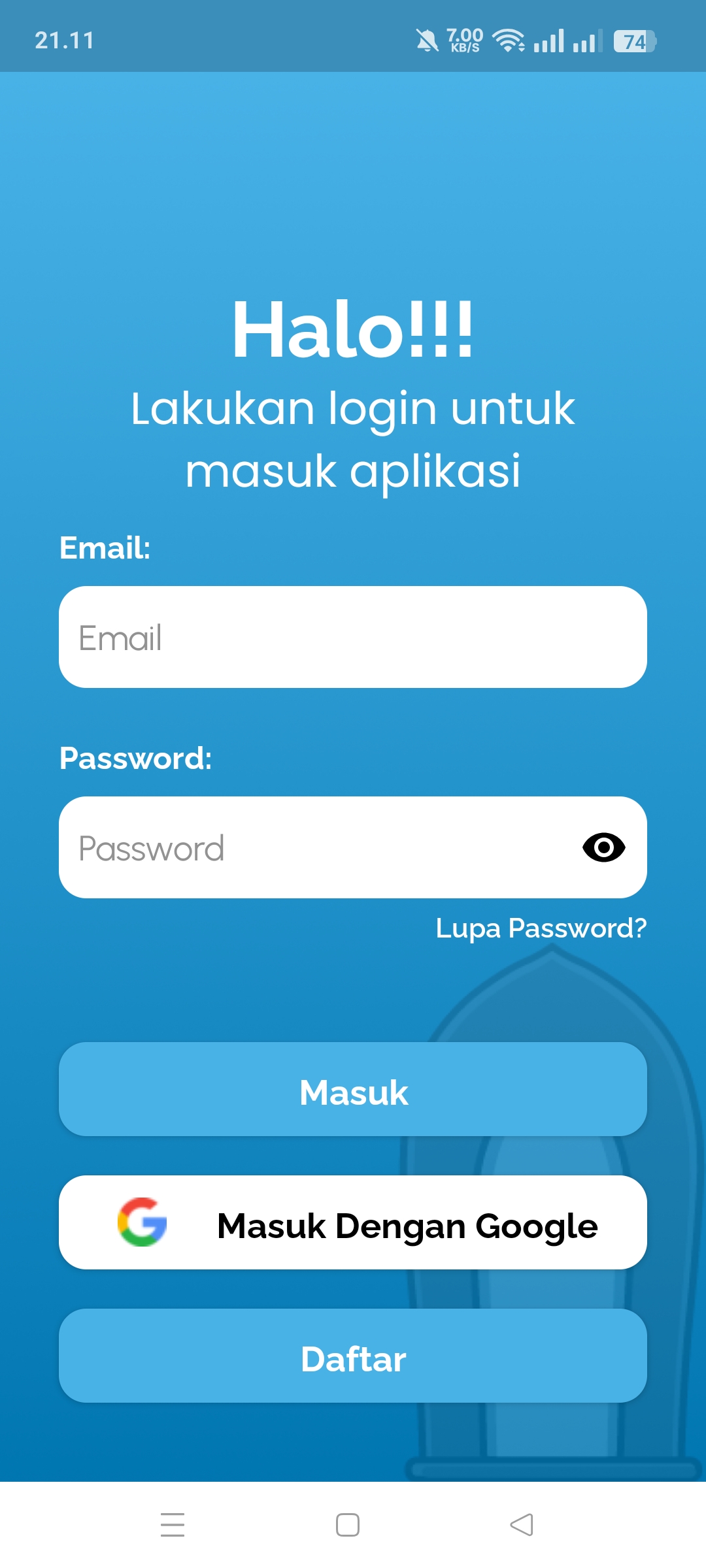This screenshot has height=1568, width=706.
Task: Focus the Email input field
Action: pos(353,637)
